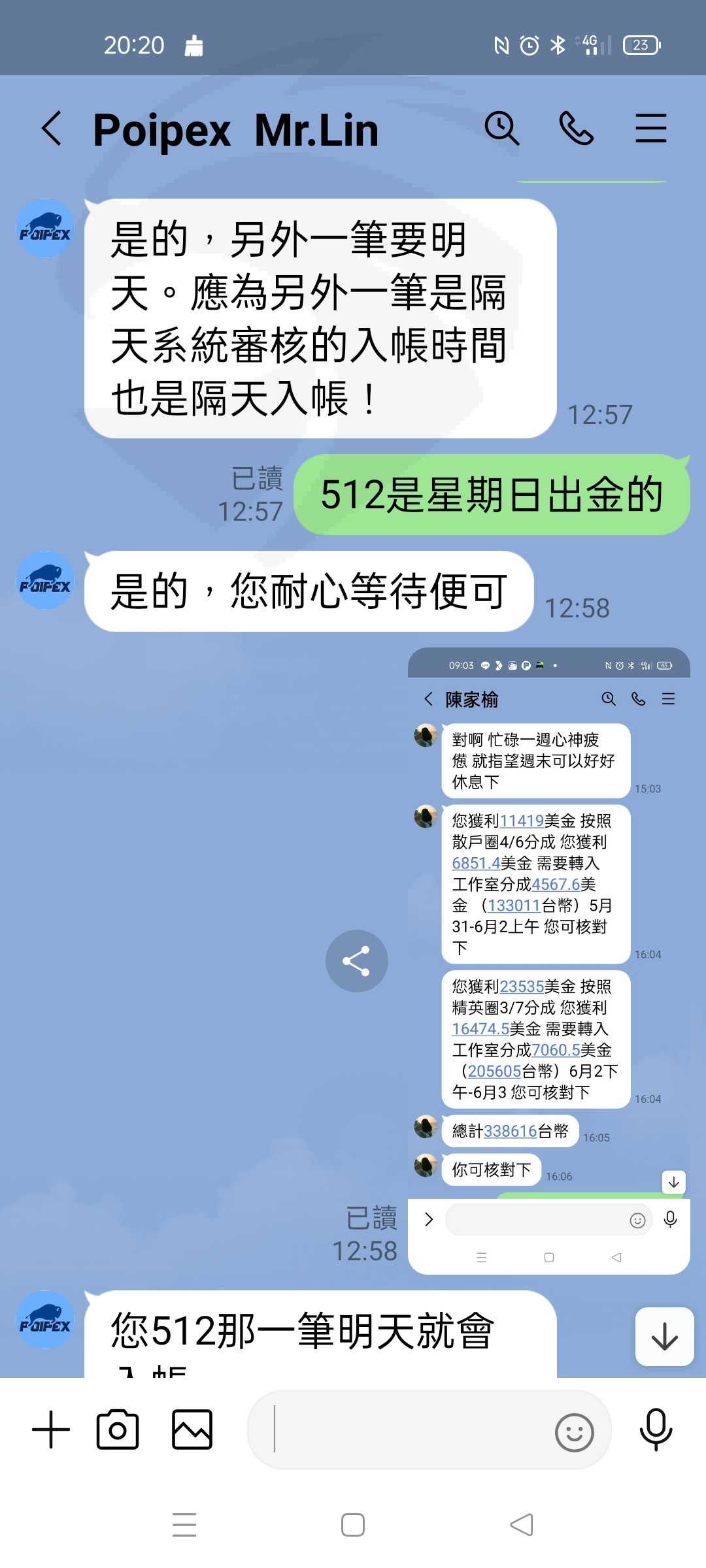This screenshot has height=1568, width=706.
Task: Record a voice message with the microphone
Action: pyautogui.click(x=656, y=1429)
